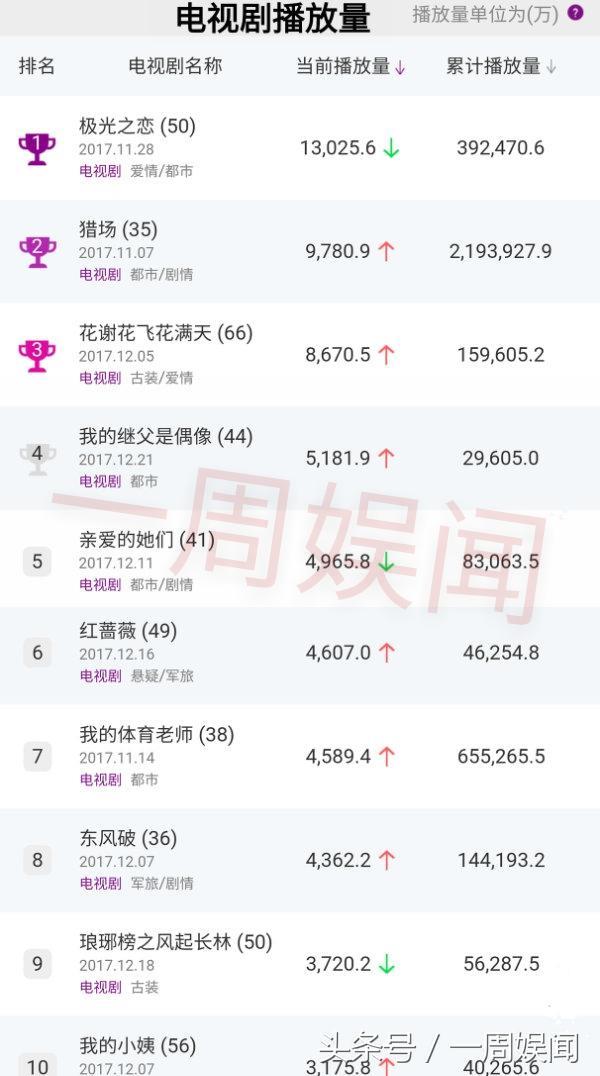Sort by 累计播放量 column
The height and width of the screenshot is (1076, 600).
pyautogui.click(x=501, y=67)
